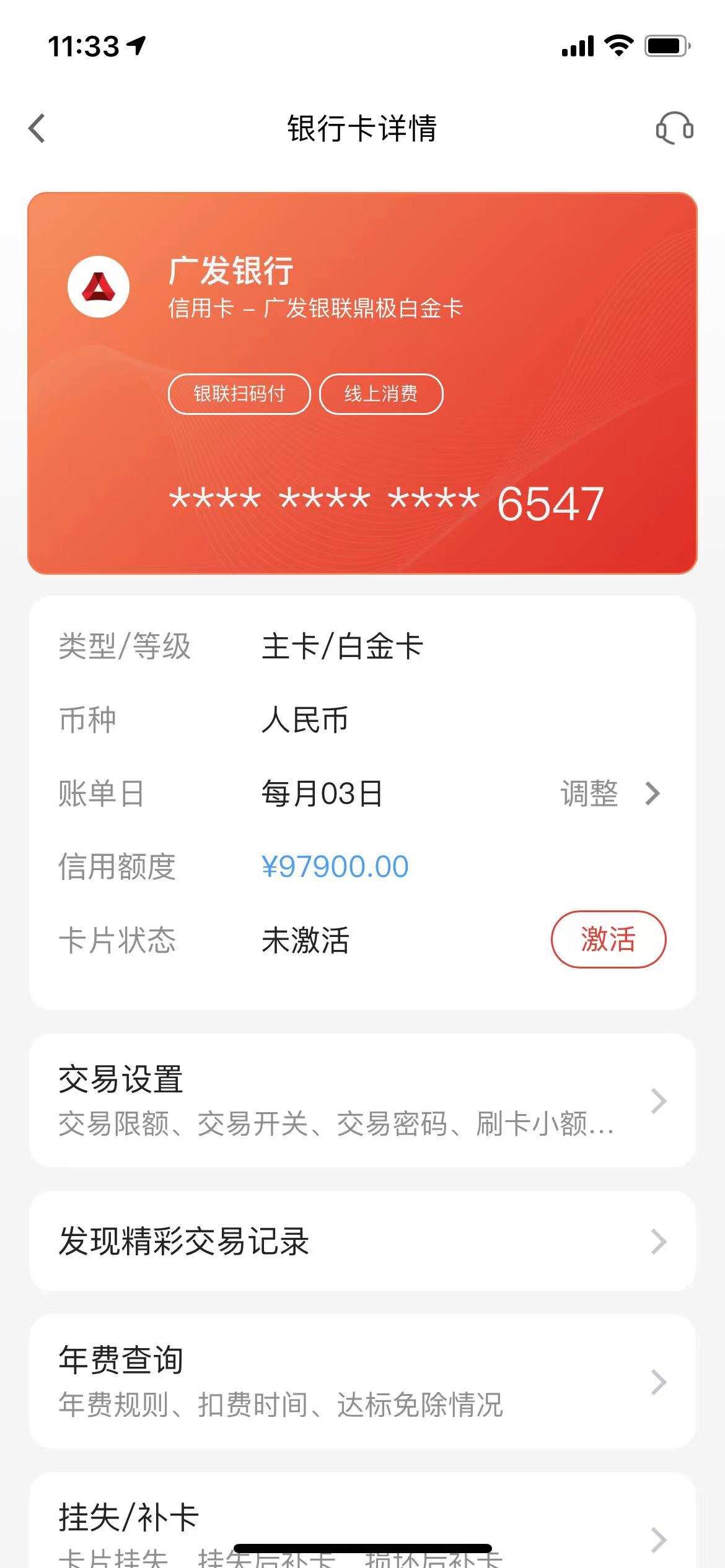Tap the 广发银行 credit card tile
This screenshot has height=1568, width=725.
tap(362, 383)
